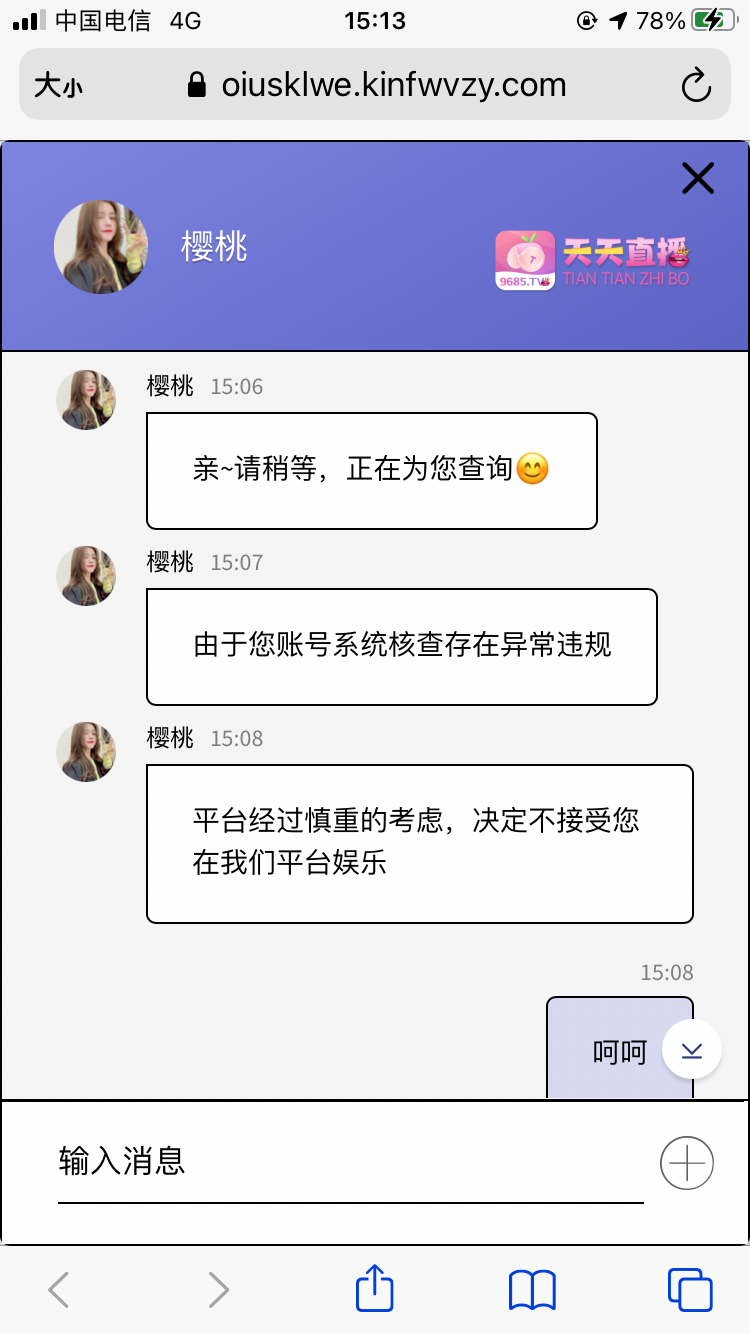Screen dimensions: 750x1334
Task: Show all open Safari tabs
Action: (690, 1290)
